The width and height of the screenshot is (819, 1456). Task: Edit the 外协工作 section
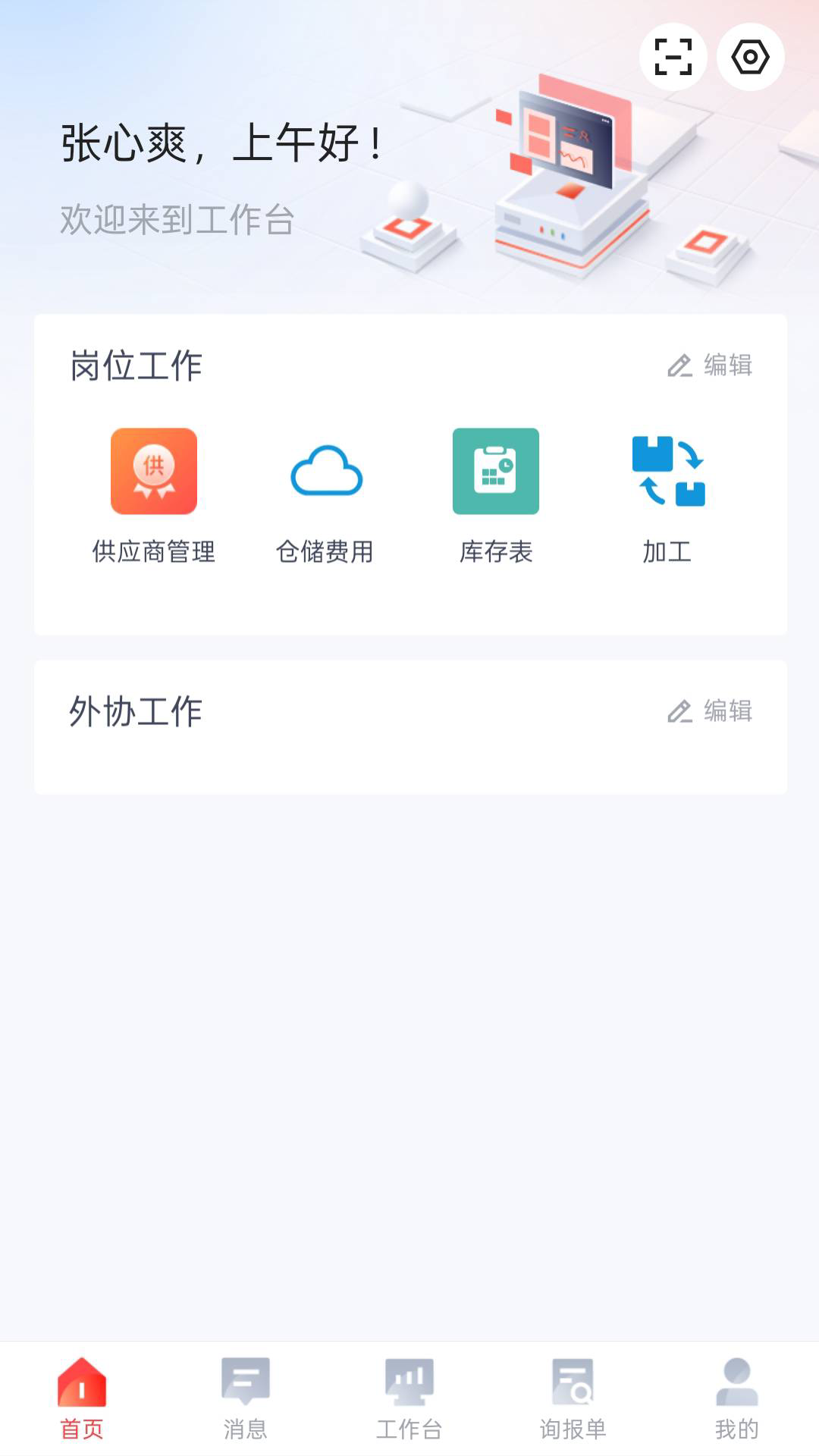tap(710, 711)
